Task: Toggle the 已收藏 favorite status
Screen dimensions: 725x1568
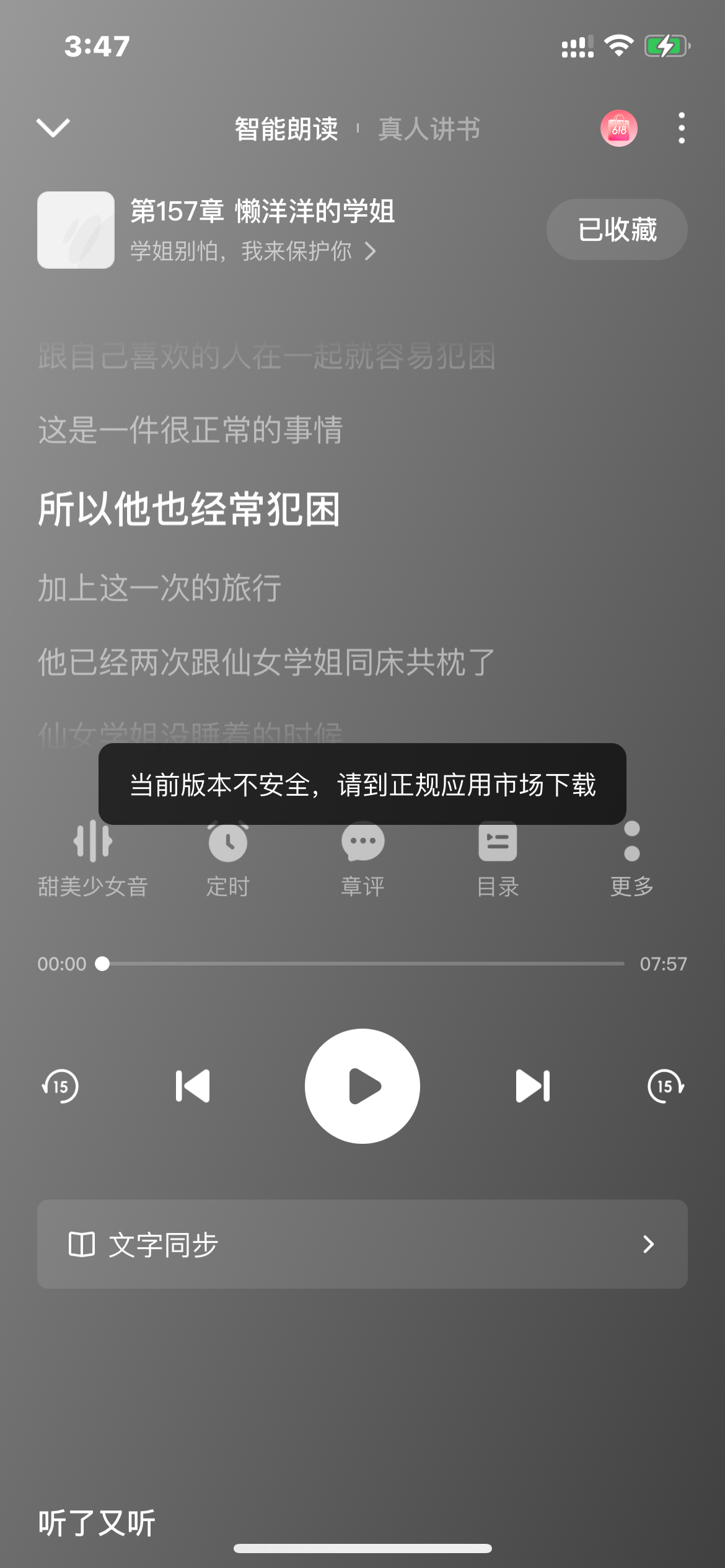Action: tap(617, 229)
